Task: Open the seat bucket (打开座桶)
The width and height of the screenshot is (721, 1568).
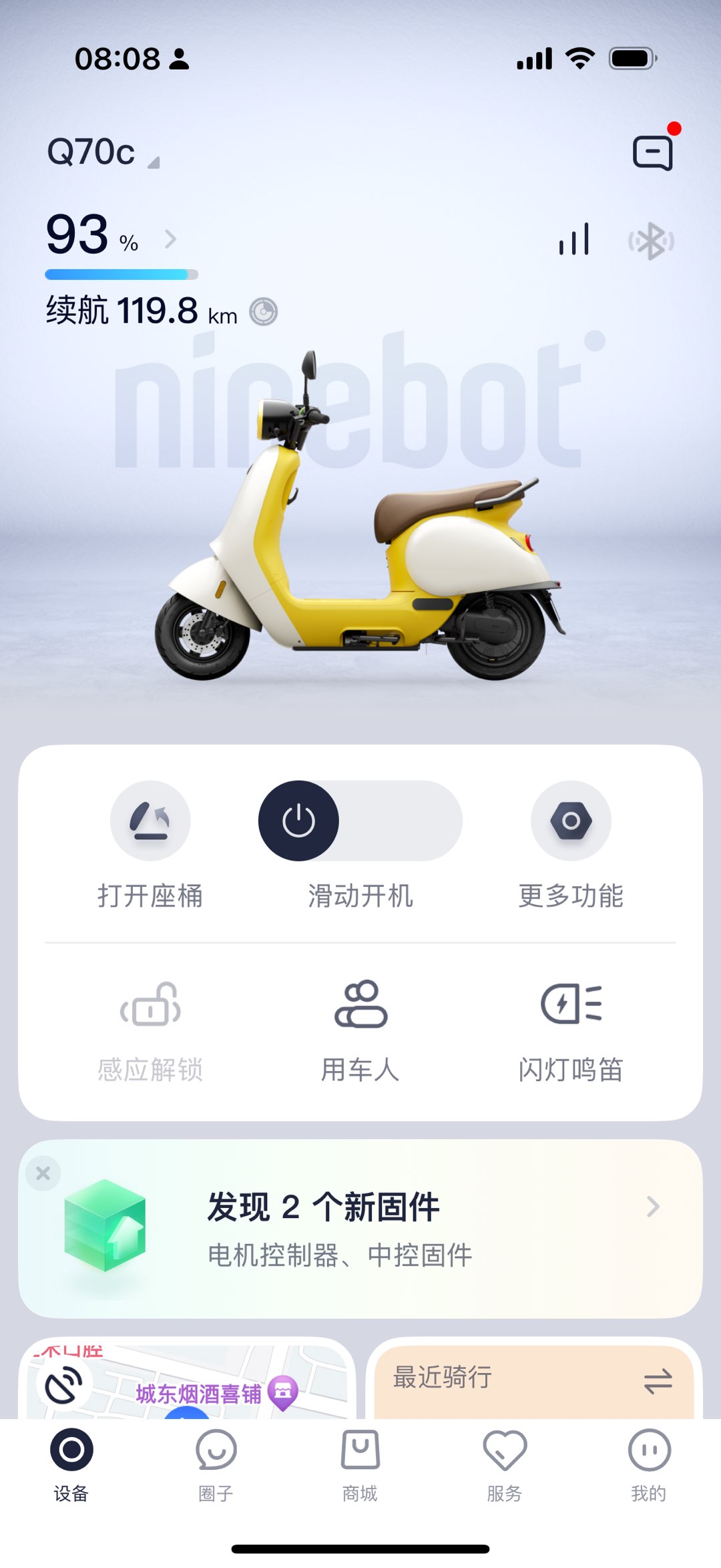Action: 150,821
